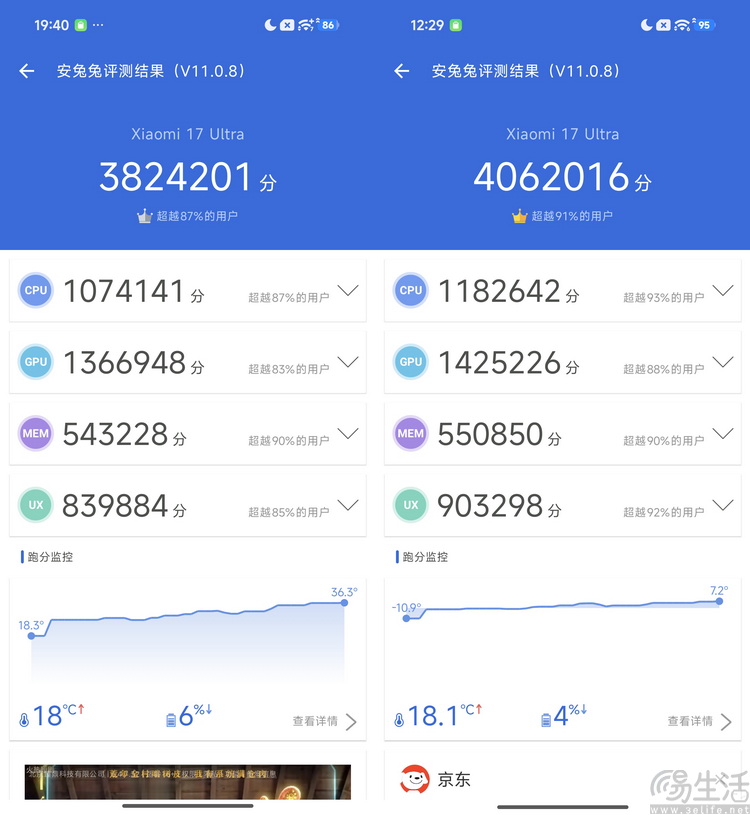
Task: Expand the MEM 543228 score section
Action: (348, 434)
